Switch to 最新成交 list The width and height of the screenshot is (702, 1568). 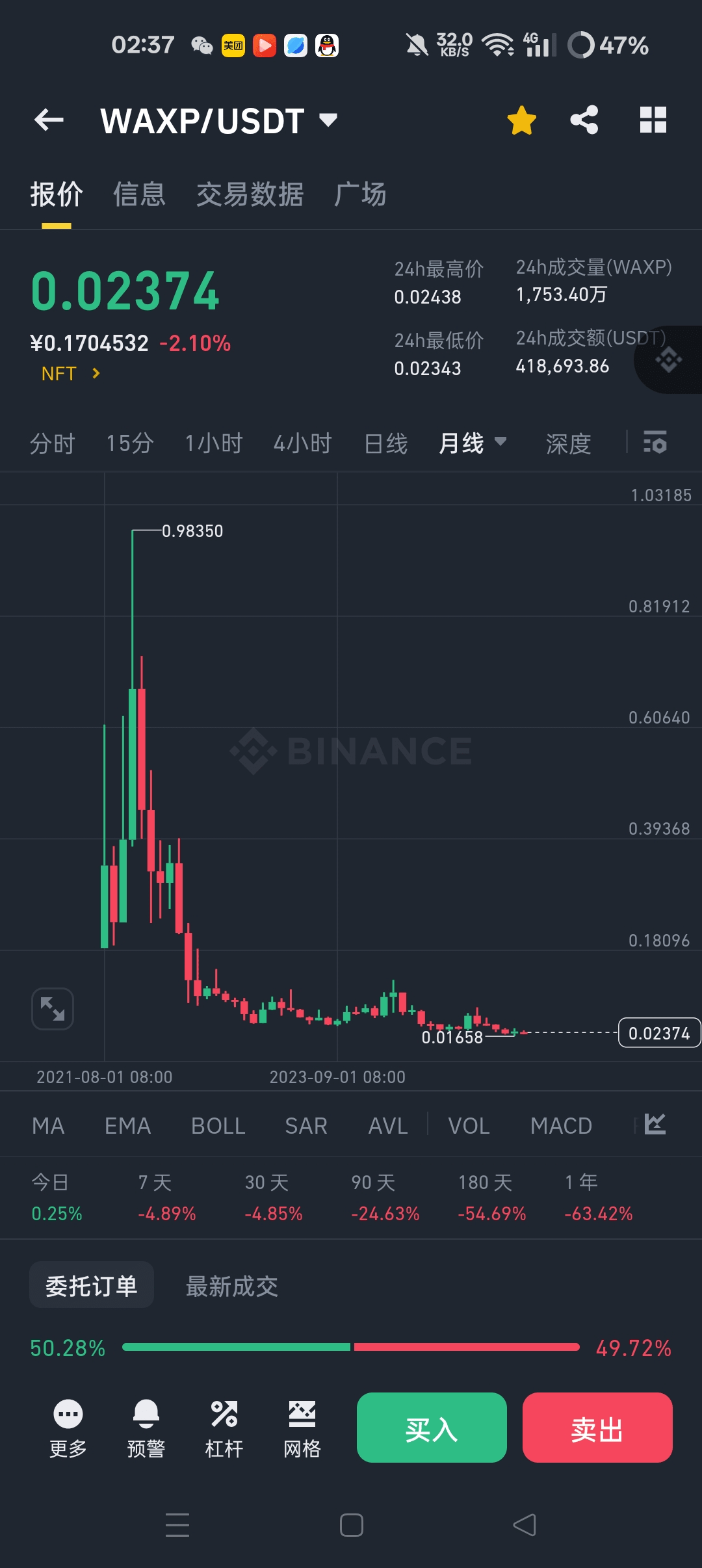[x=232, y=1286]
